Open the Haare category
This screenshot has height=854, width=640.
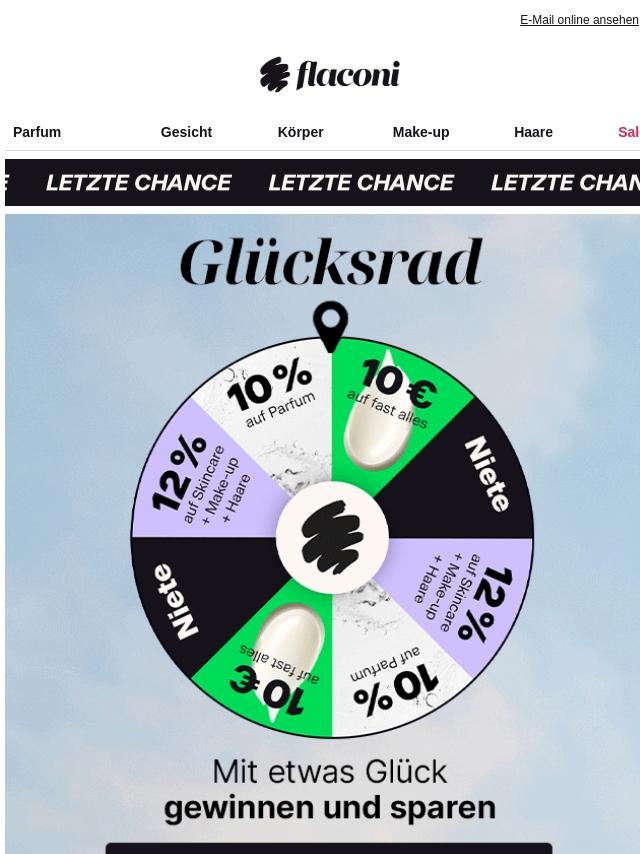click(x=533, y=132)
